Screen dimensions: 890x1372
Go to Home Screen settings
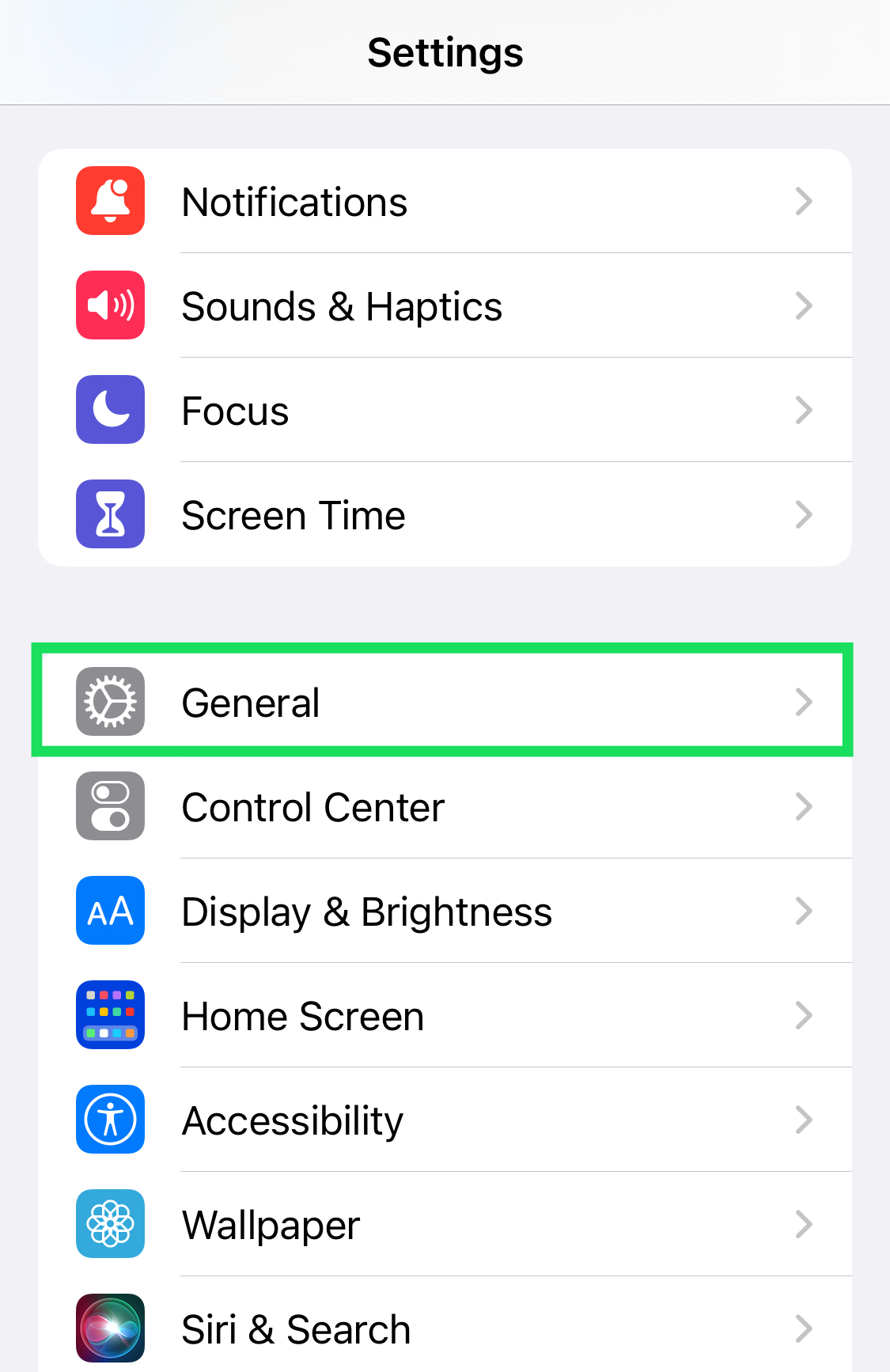[x=445, y=1016]
